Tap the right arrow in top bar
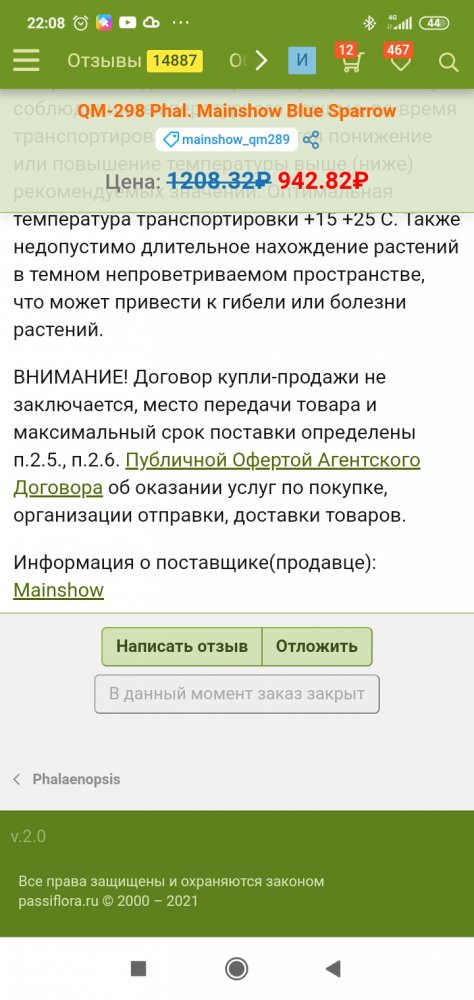This screenshot has height=1000, width=474. tap(261, 61)
